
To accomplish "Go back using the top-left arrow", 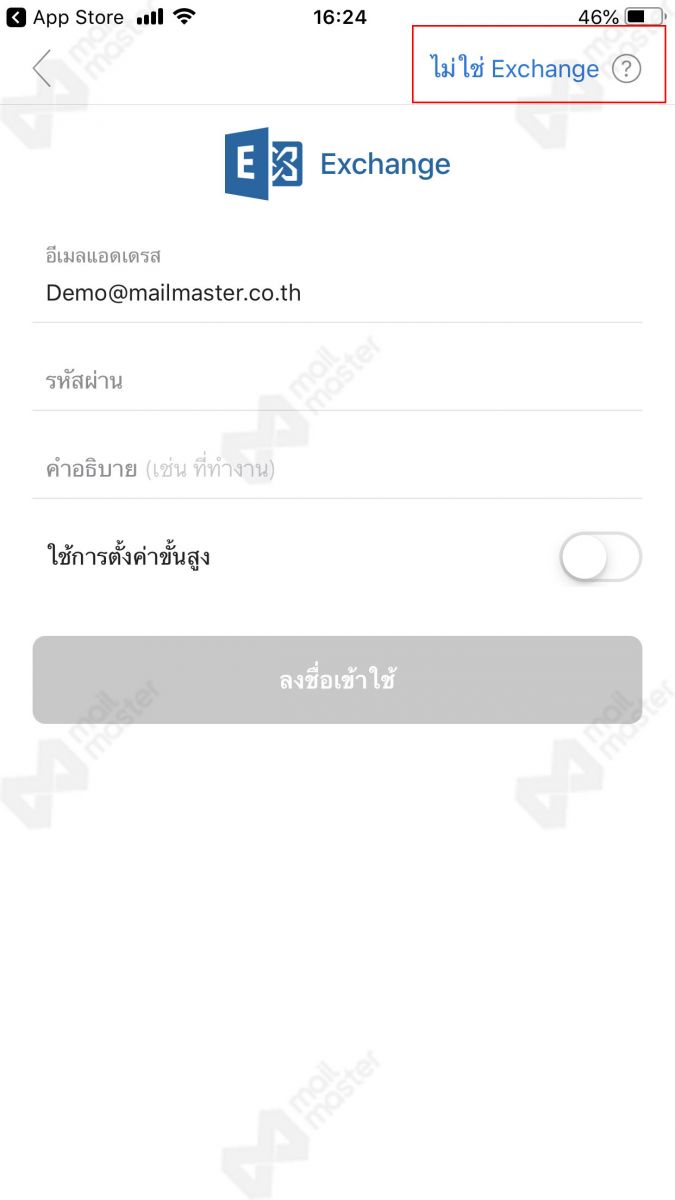I will pyautogui.click(x=42, y=69).
